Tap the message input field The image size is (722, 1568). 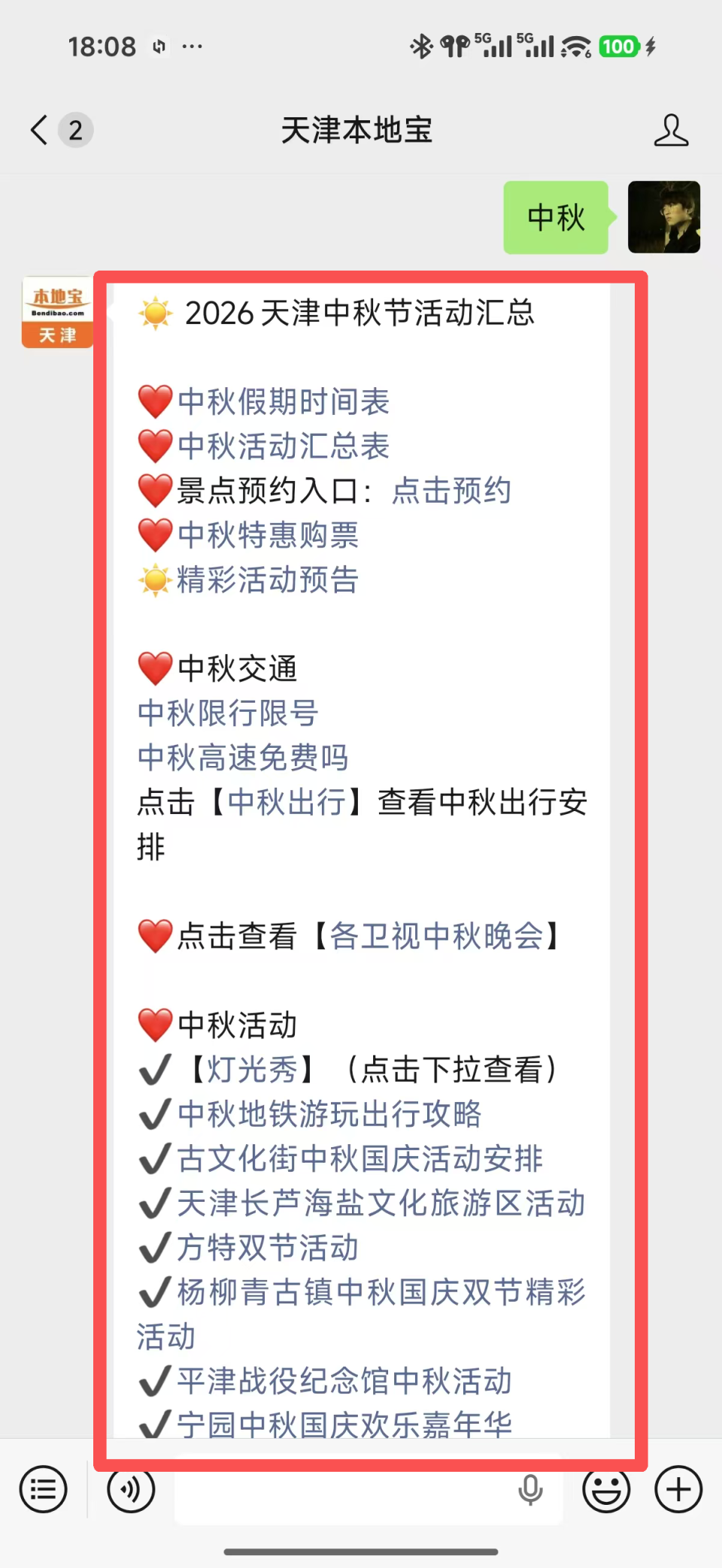click(x=369, y=1489)
